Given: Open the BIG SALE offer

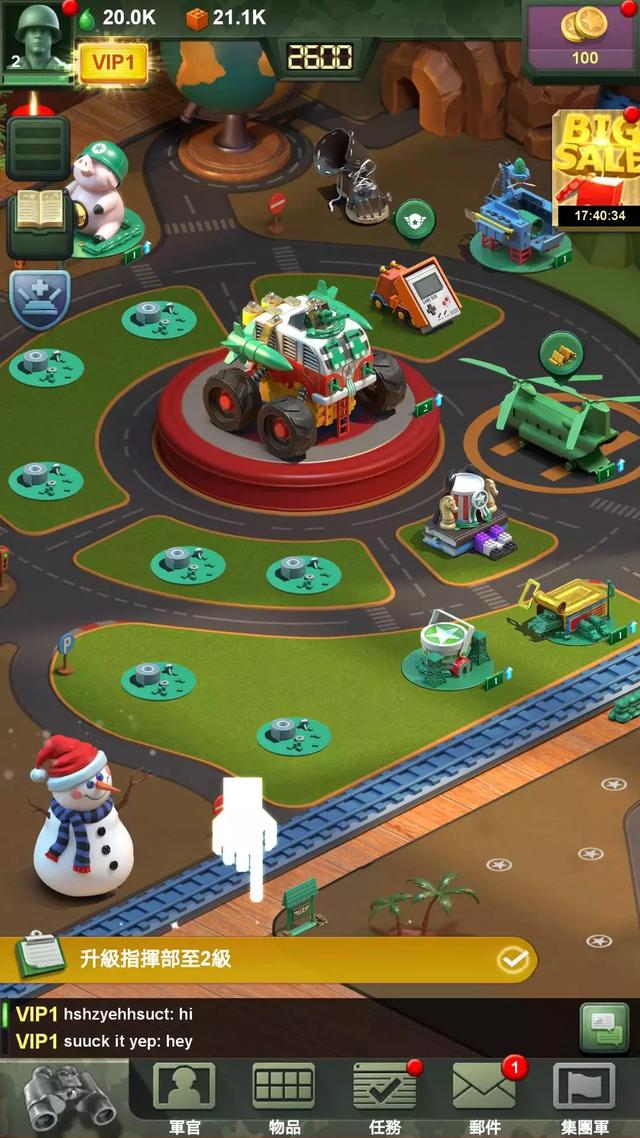Looking at the screenshot, I should tap(597, 168).
